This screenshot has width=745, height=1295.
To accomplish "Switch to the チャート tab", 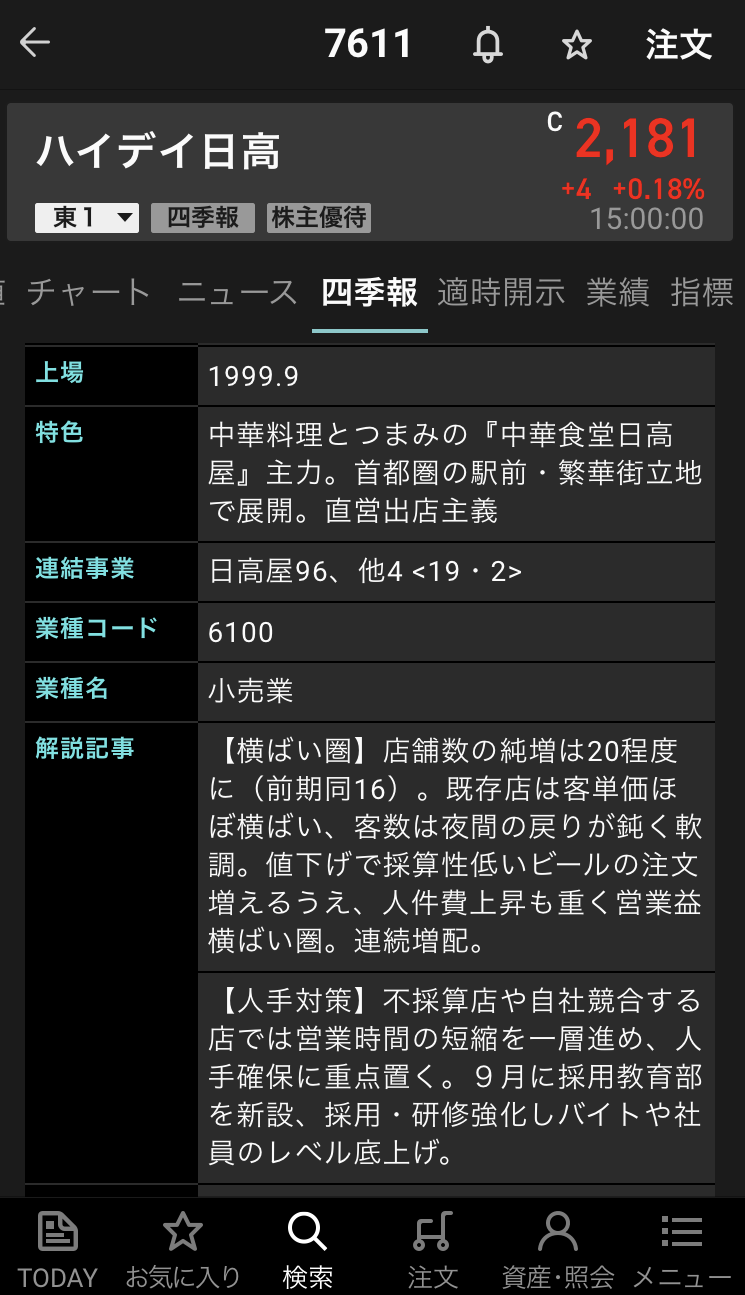I will pos(89,292).
